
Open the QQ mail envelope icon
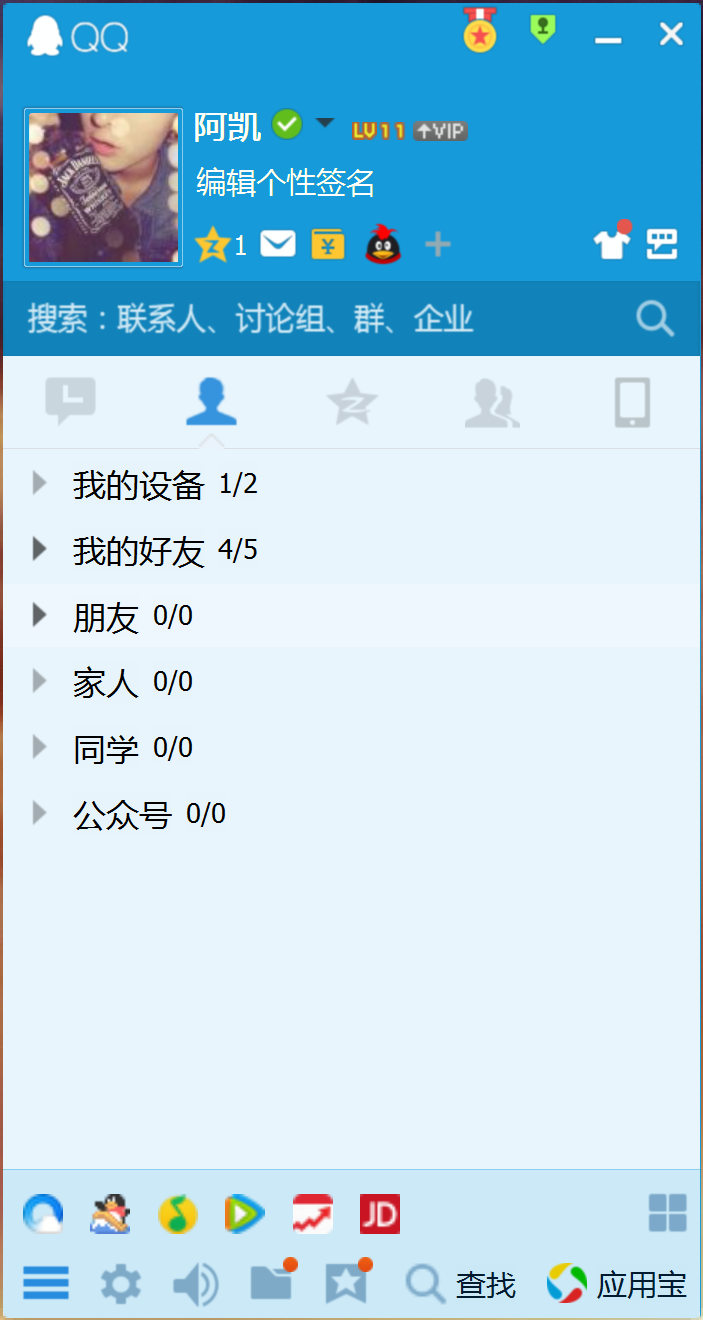(278, 243)
